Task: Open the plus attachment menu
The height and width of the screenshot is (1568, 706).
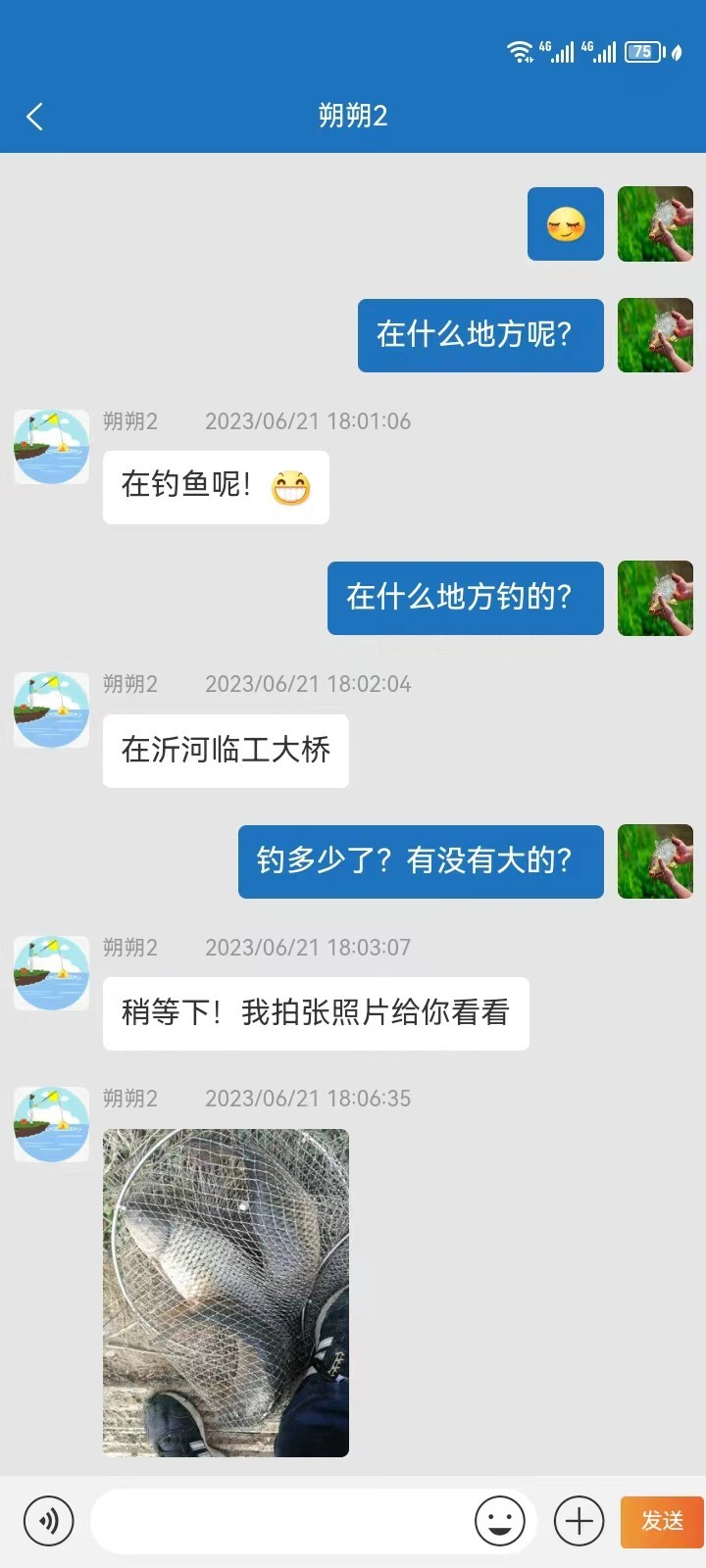Action: [579, 1521]
